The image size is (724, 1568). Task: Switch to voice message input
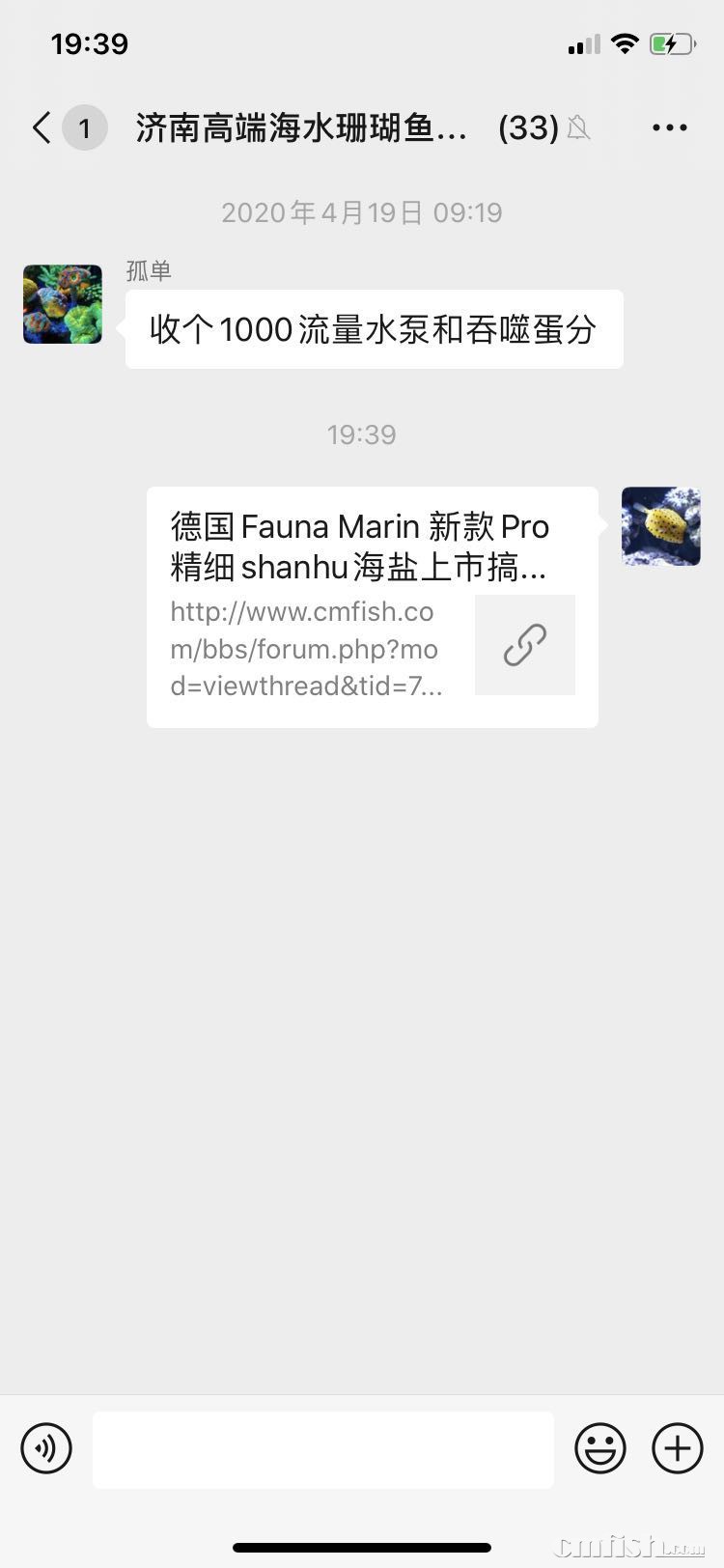[x=46, y=1448]
